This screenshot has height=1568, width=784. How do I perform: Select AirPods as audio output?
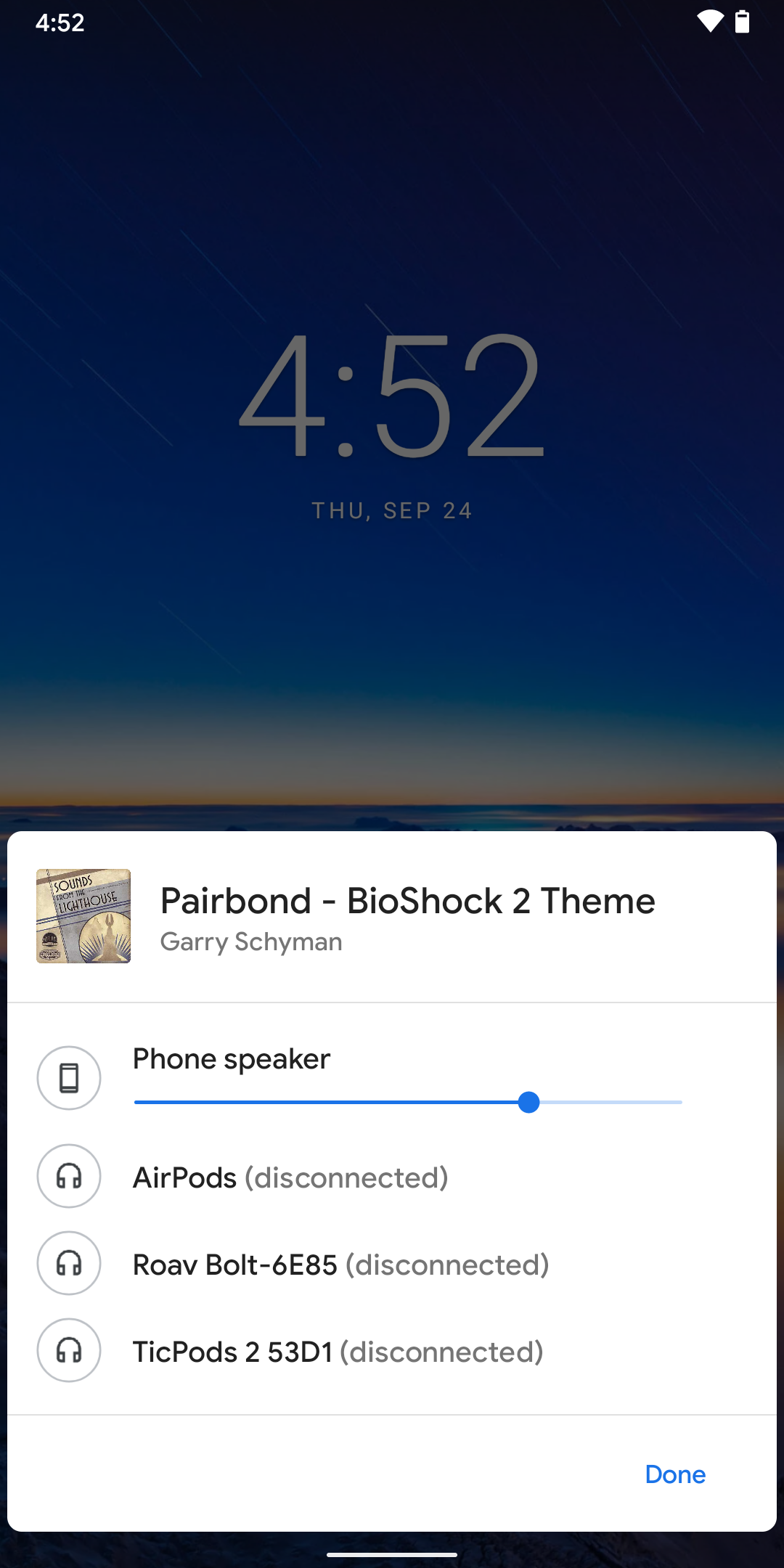[290, 1177]
